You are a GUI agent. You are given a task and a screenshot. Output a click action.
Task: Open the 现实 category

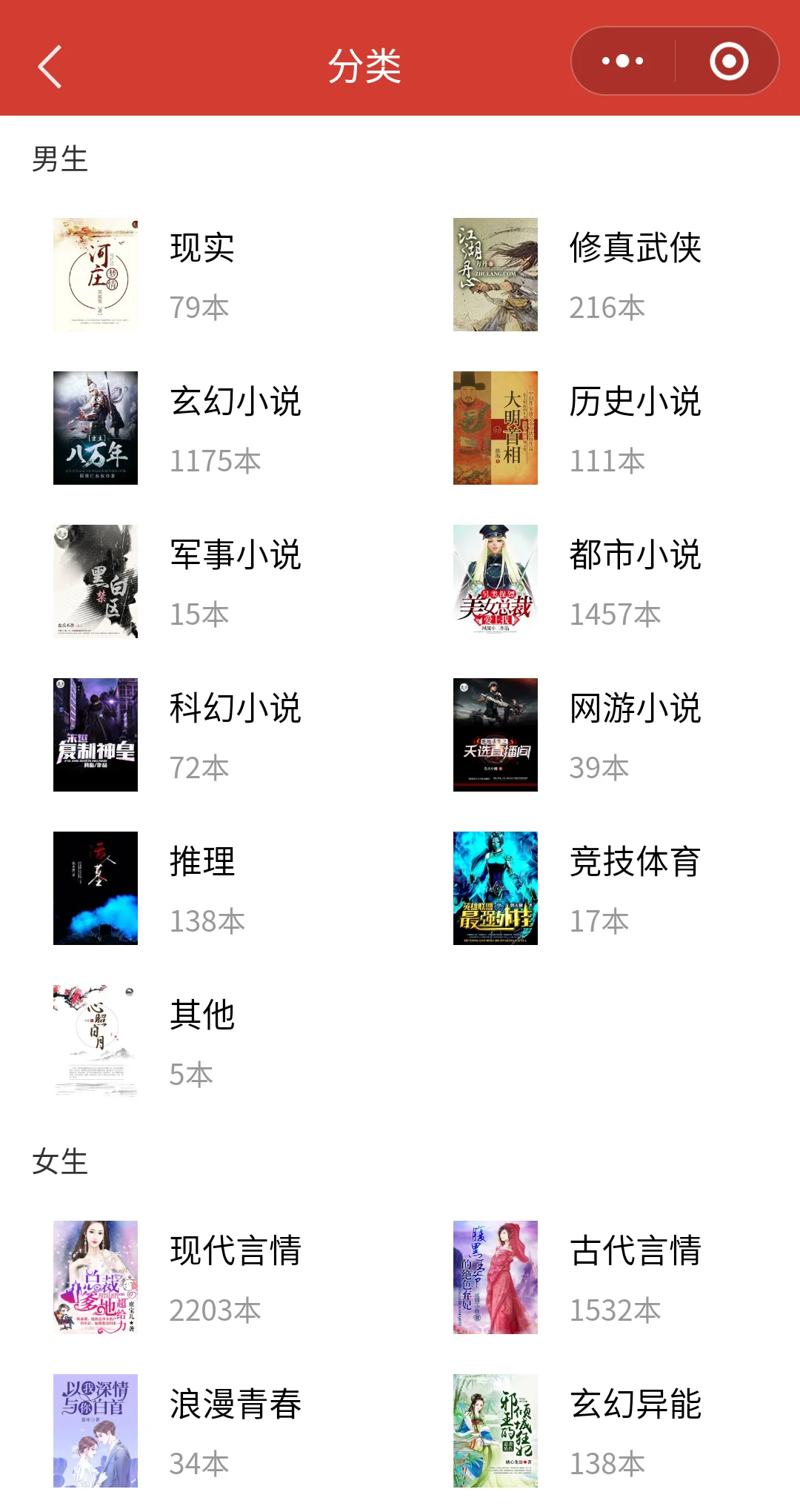coord(201,274)
